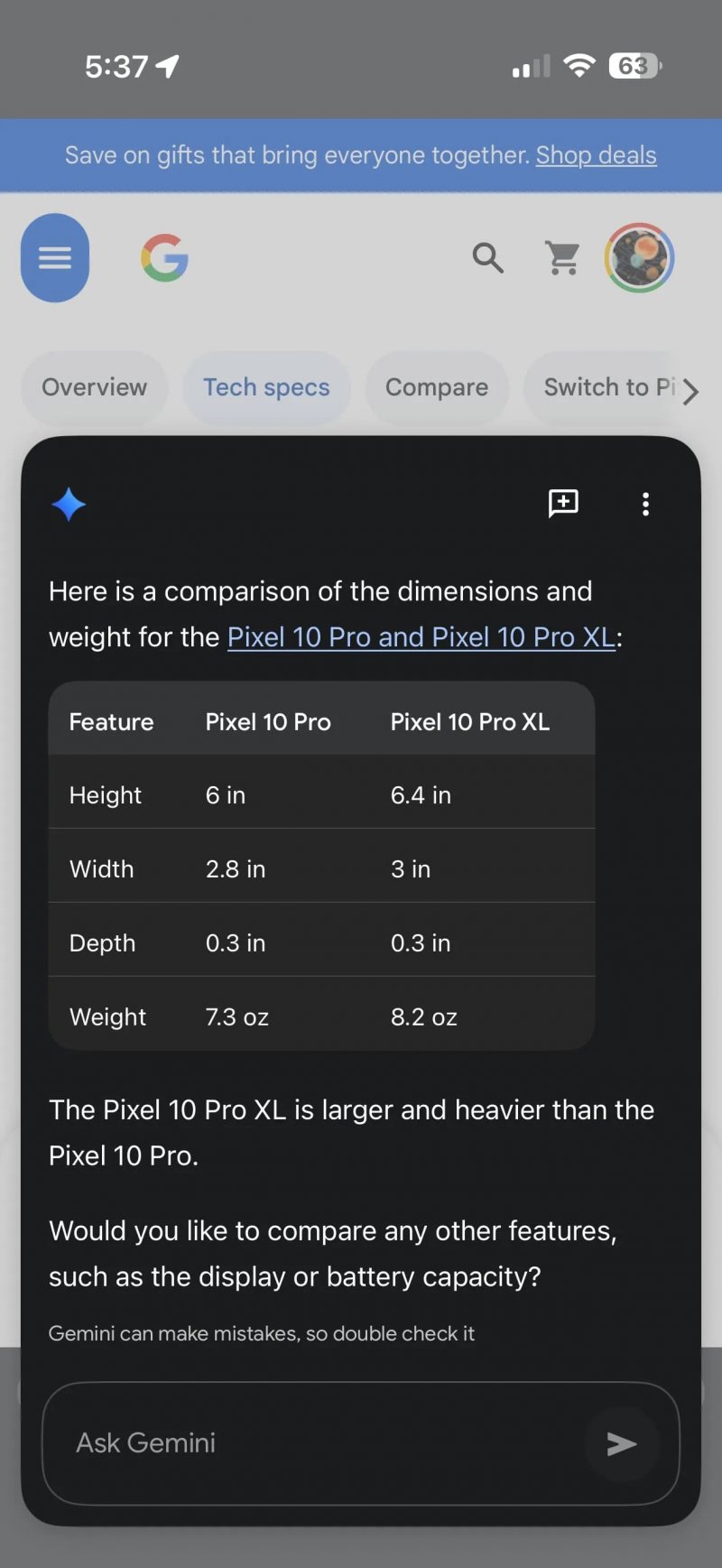The image size is (722, 1568).
Task: Open the shopping cart
Action: 563,258
